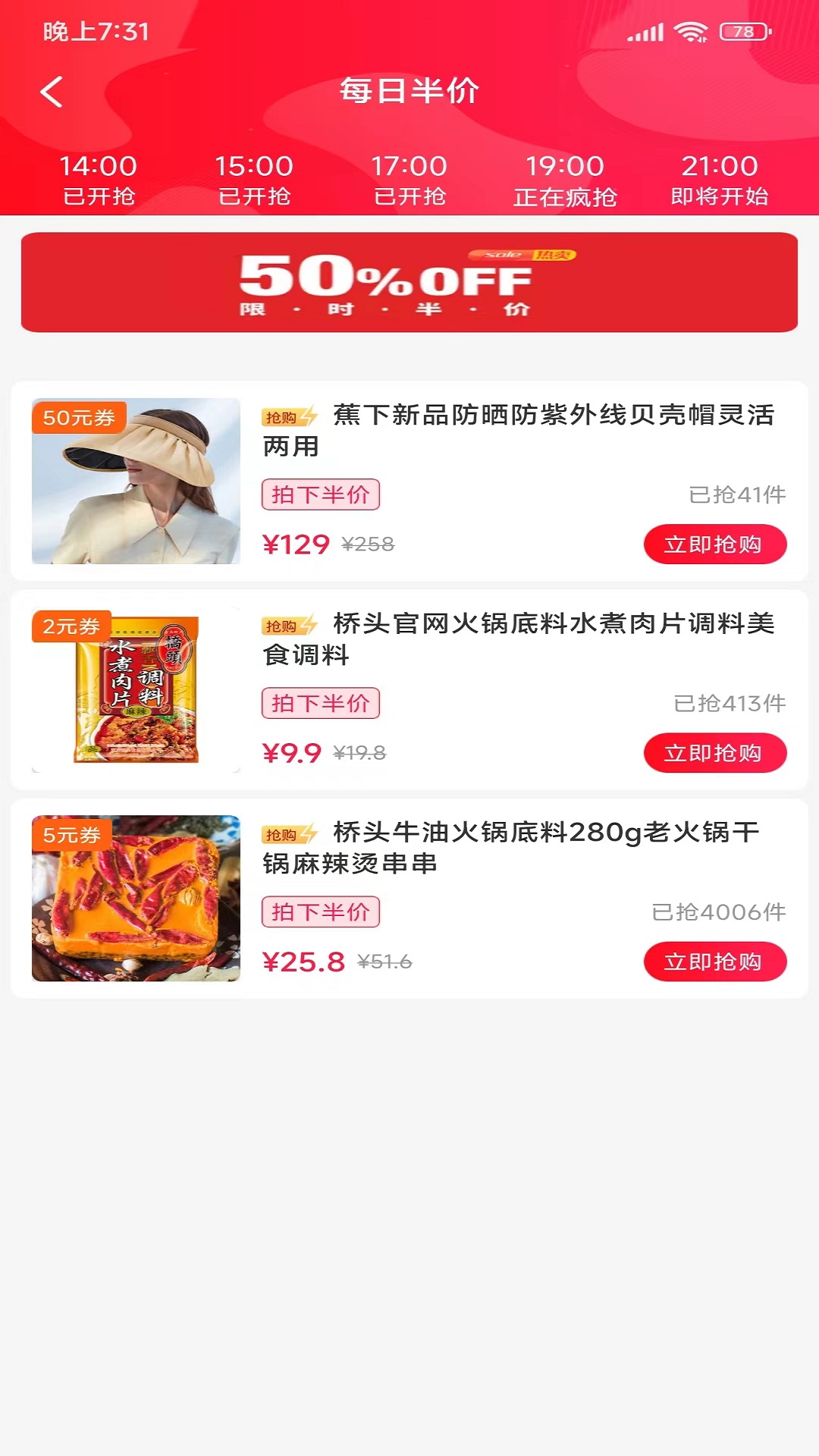View the 21:00 即将开始 slot
The width and height of the screenshot is (819, 1456).
point(720,180)
